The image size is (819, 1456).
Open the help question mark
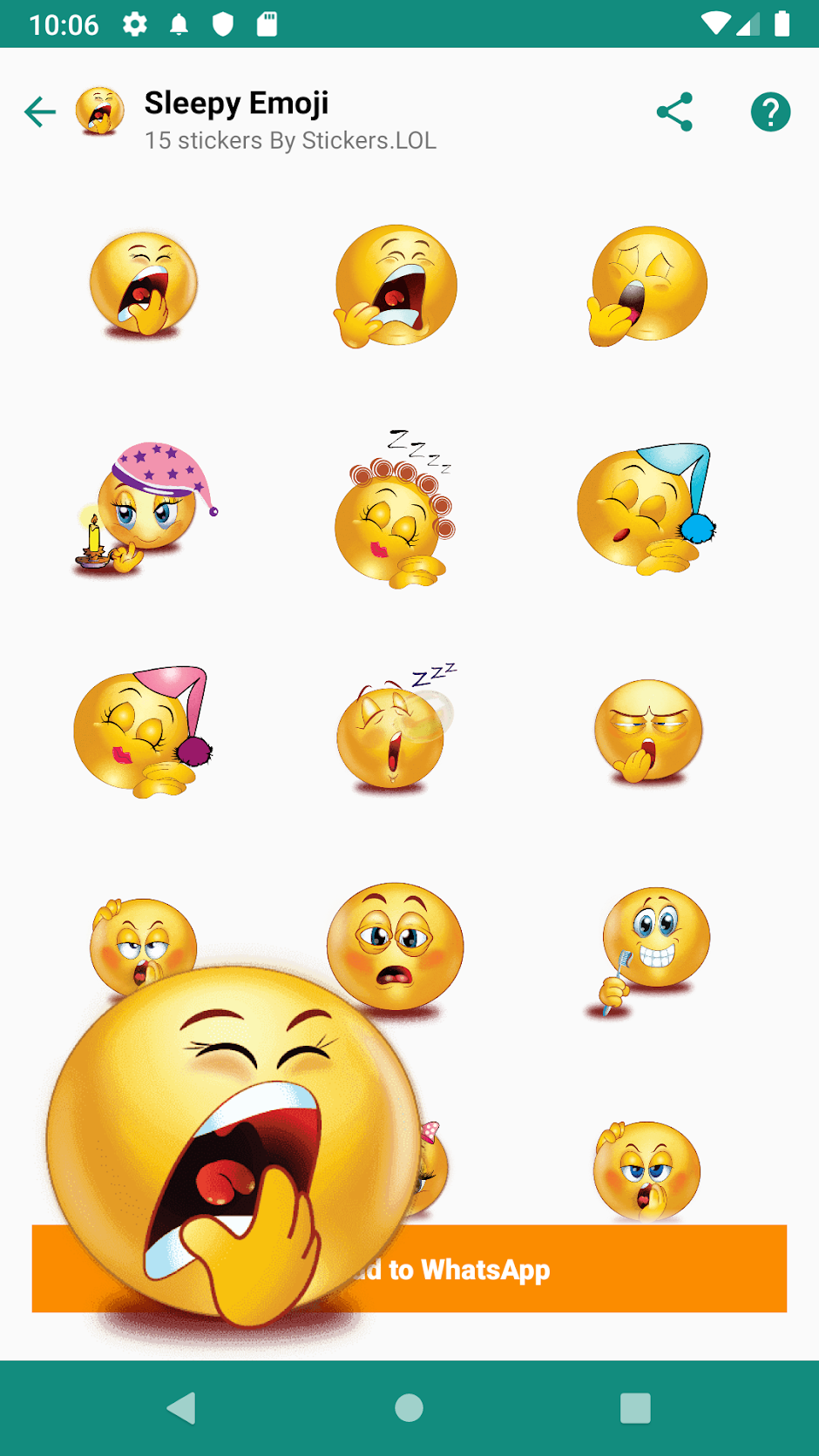[770, 112]
